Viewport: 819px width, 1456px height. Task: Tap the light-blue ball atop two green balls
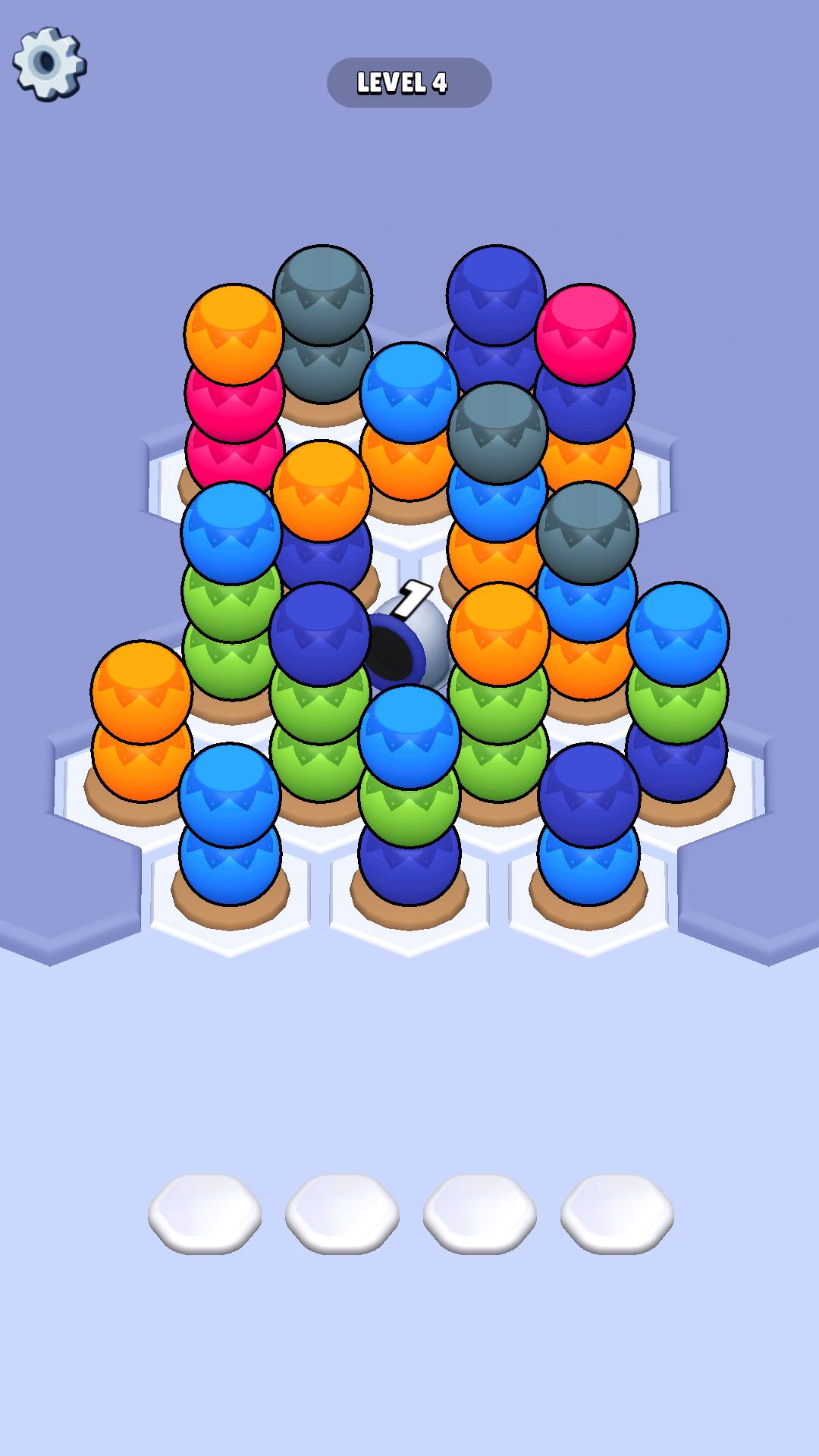pyautogui.click(x=231, y=531)
